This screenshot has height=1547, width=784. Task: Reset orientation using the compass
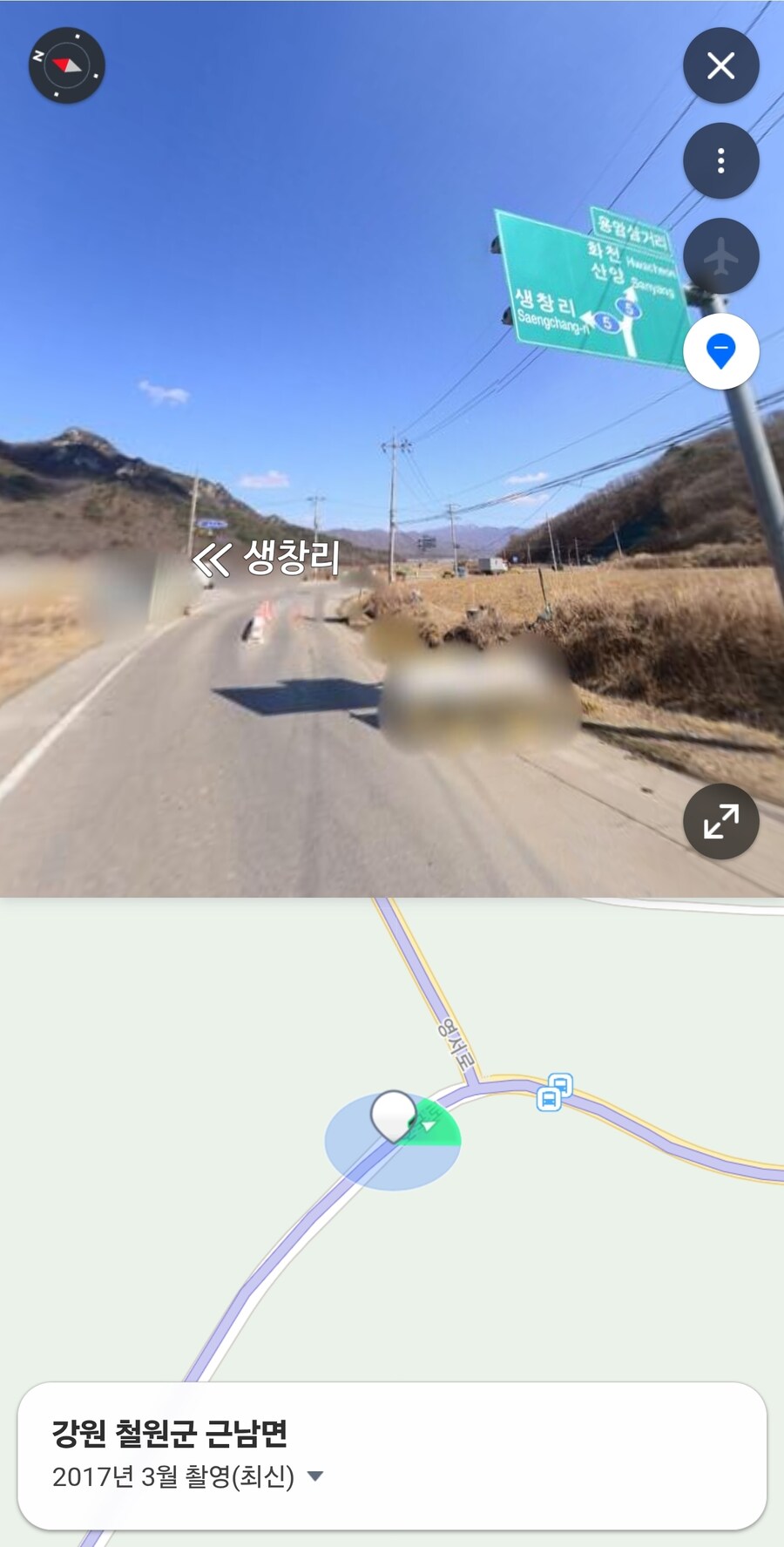click(x=67, y=65)
